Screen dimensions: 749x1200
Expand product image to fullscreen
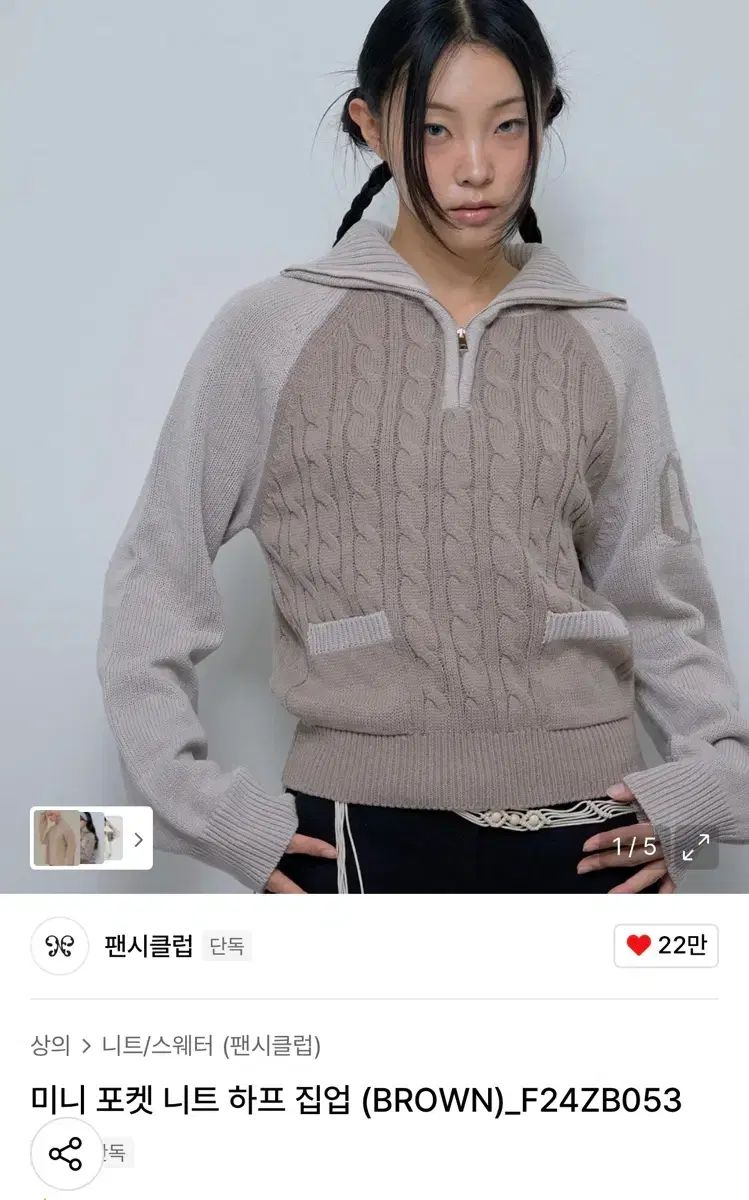(x=696, y=847)
